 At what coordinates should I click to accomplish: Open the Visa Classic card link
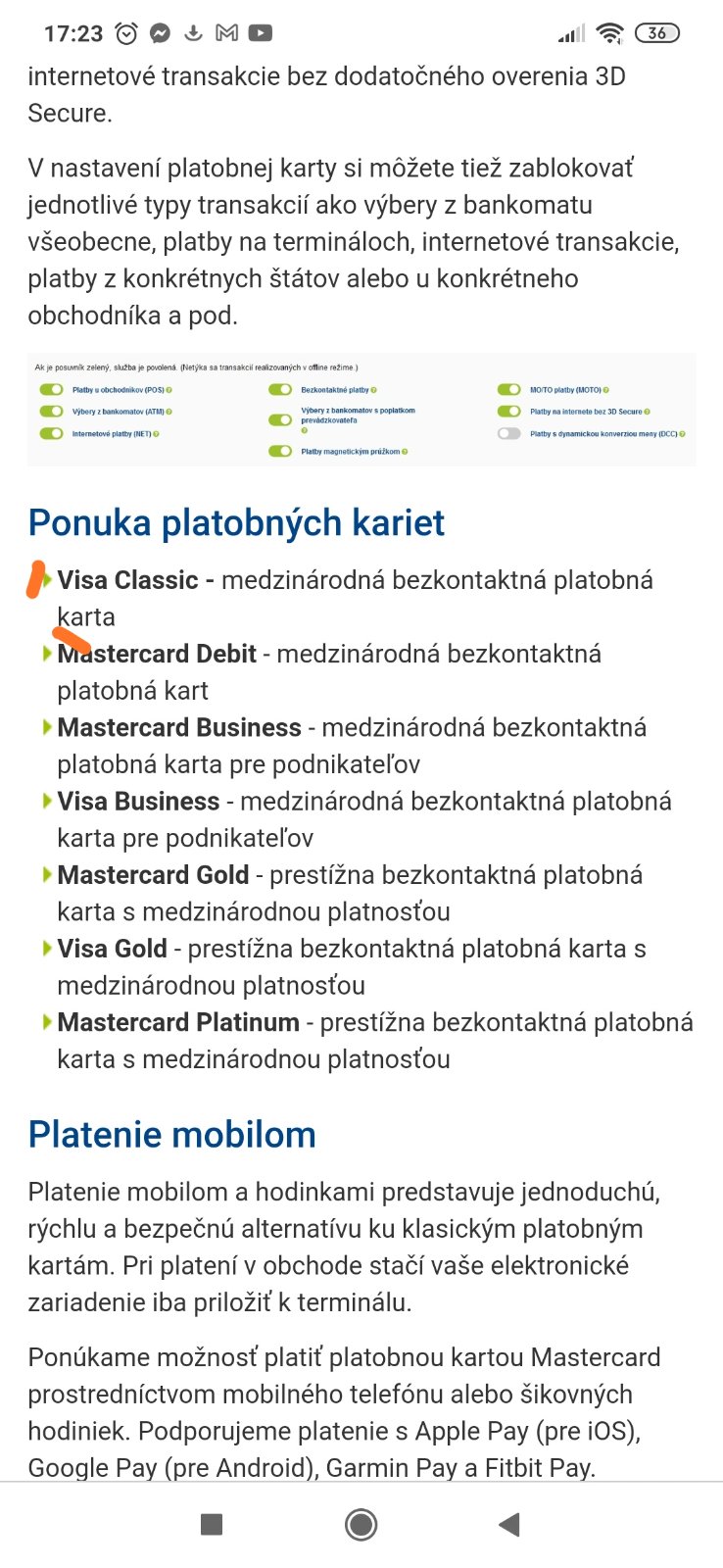pos(127,580)
